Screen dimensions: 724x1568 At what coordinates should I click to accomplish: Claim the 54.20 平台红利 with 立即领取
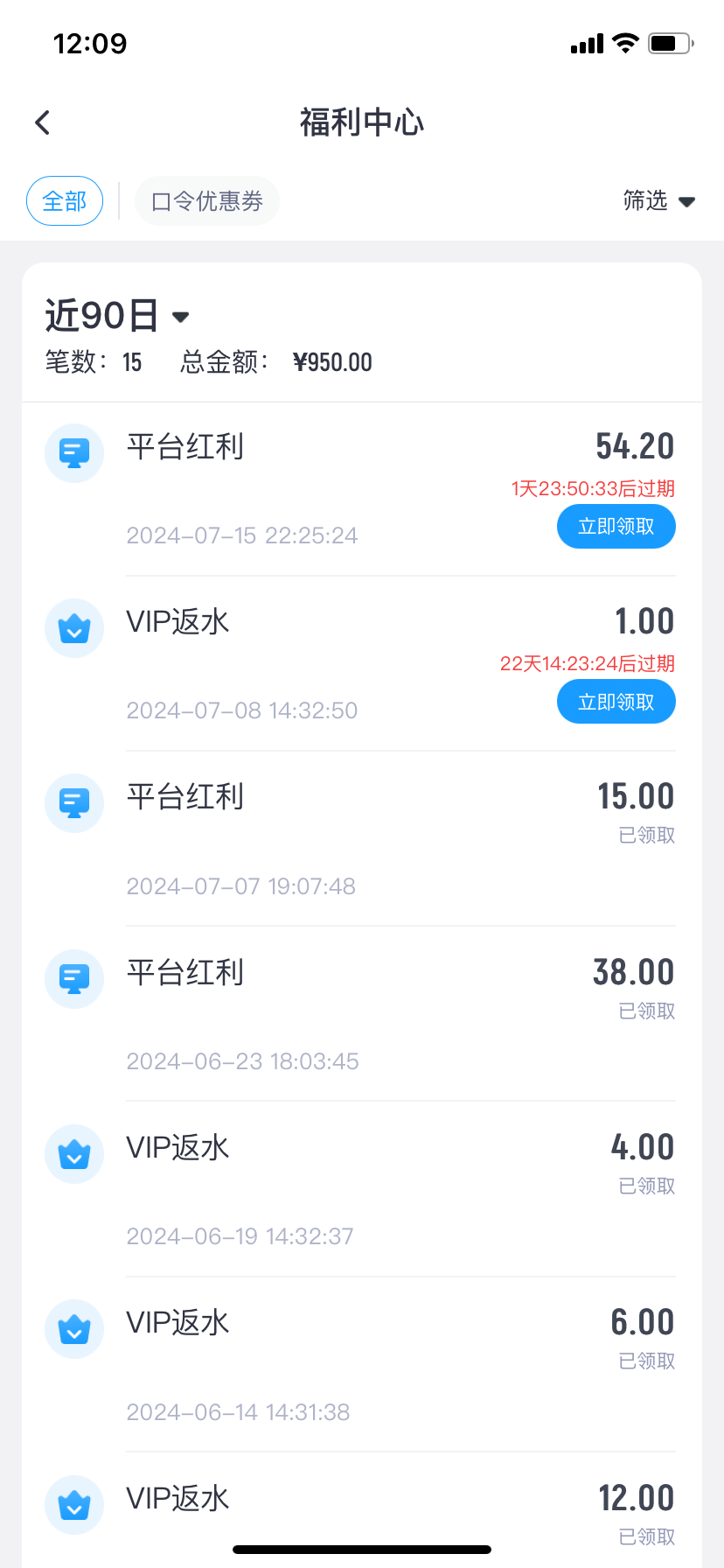coord(616,527)
